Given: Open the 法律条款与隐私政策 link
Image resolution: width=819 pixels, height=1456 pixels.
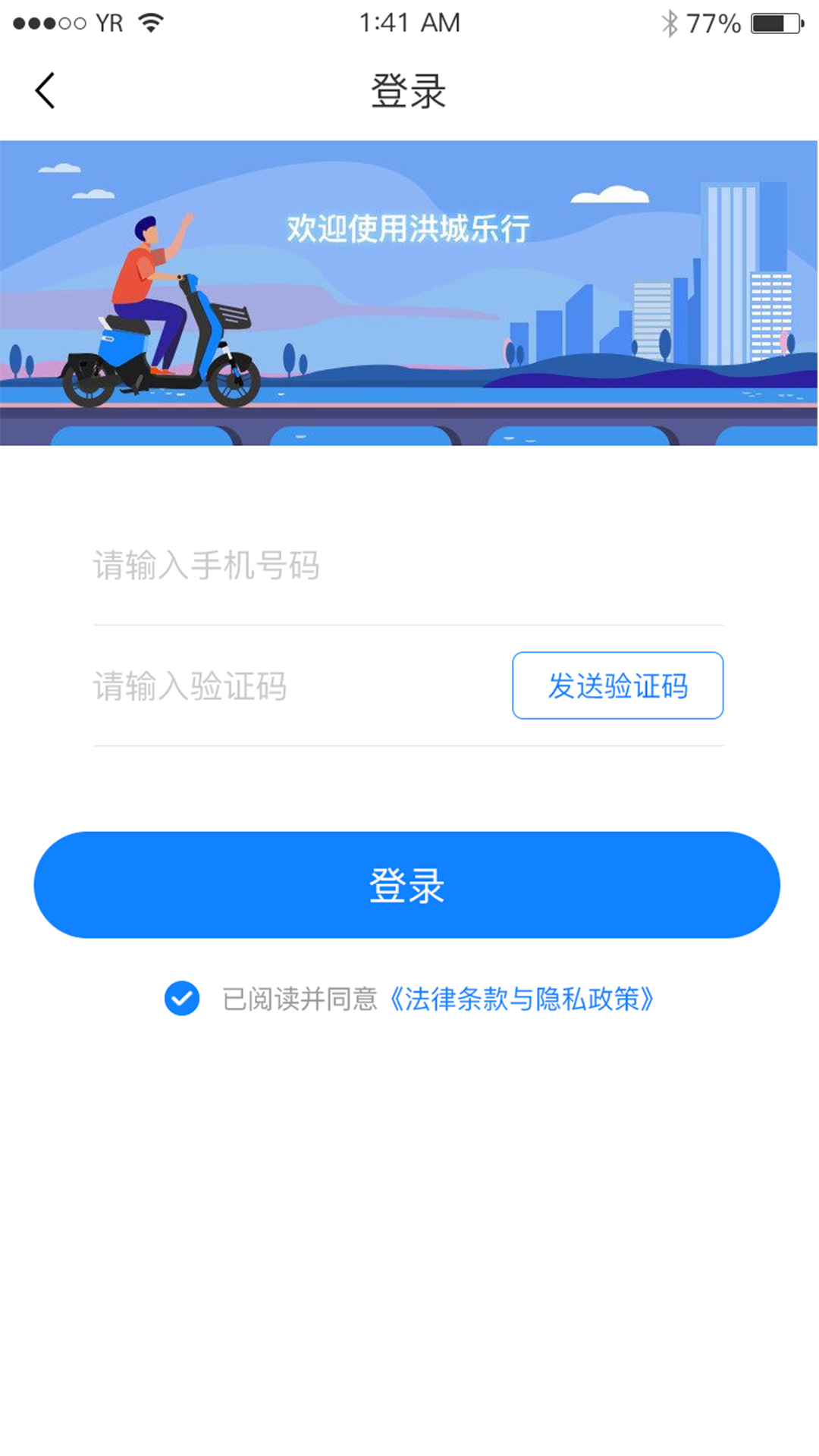Looking at the screenshot, I should point(522,999).
